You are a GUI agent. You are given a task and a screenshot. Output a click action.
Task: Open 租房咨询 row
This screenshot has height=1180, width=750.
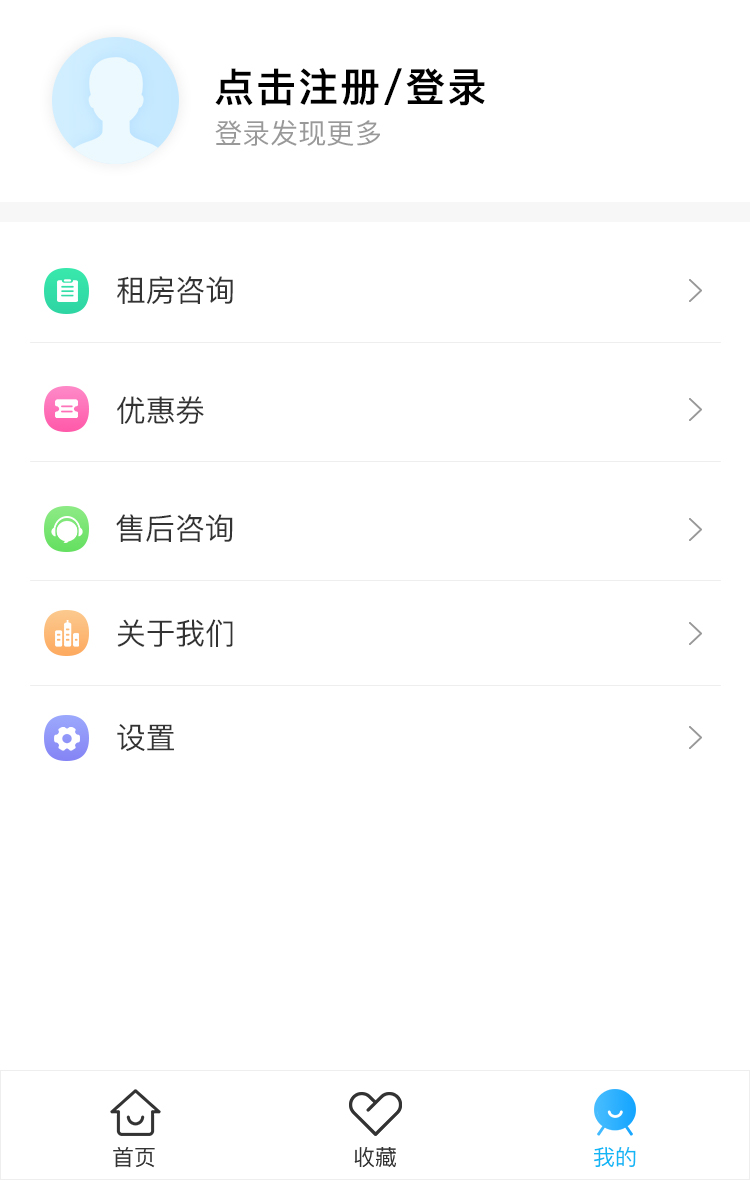[375, 291]
